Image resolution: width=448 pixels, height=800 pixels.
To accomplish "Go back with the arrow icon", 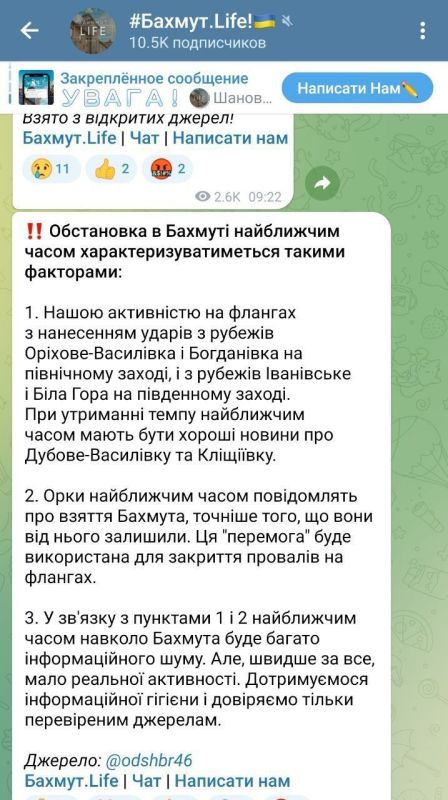I will (x=29, y=31).
